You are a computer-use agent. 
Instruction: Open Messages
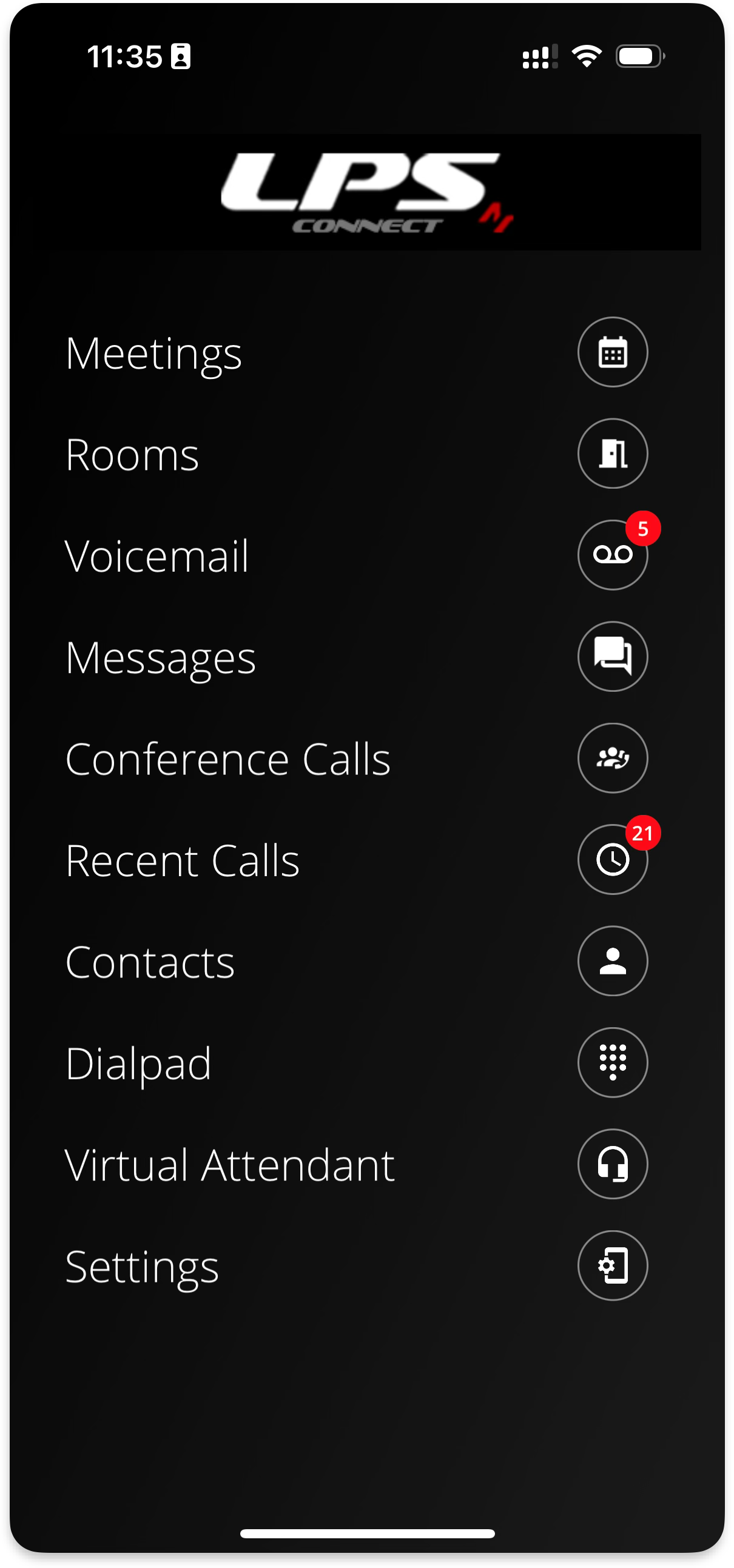pyautogui.click(x=160, y=657)
